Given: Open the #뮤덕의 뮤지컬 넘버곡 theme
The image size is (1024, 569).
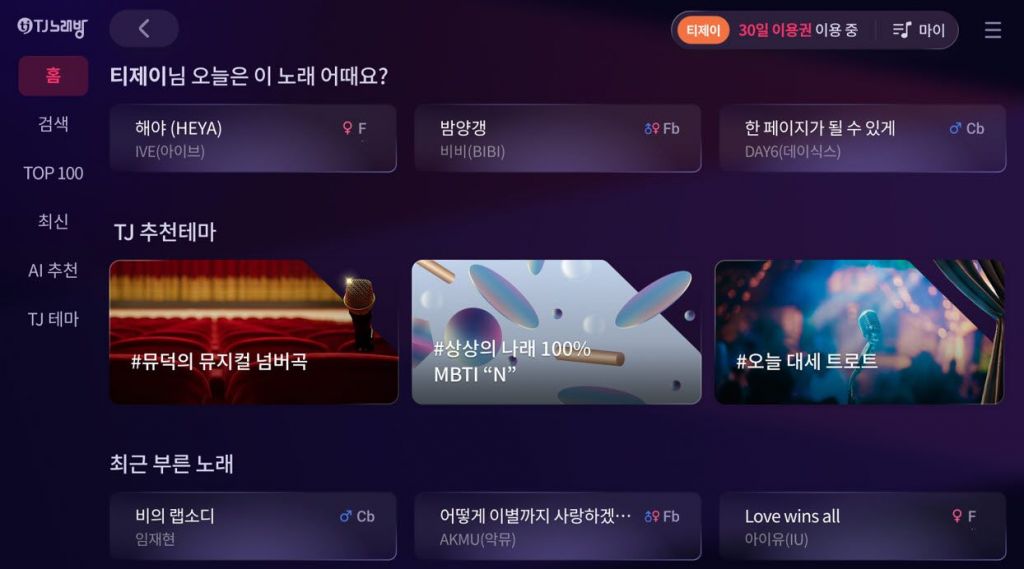Looking at the screenshot, I should pos(253,332).
